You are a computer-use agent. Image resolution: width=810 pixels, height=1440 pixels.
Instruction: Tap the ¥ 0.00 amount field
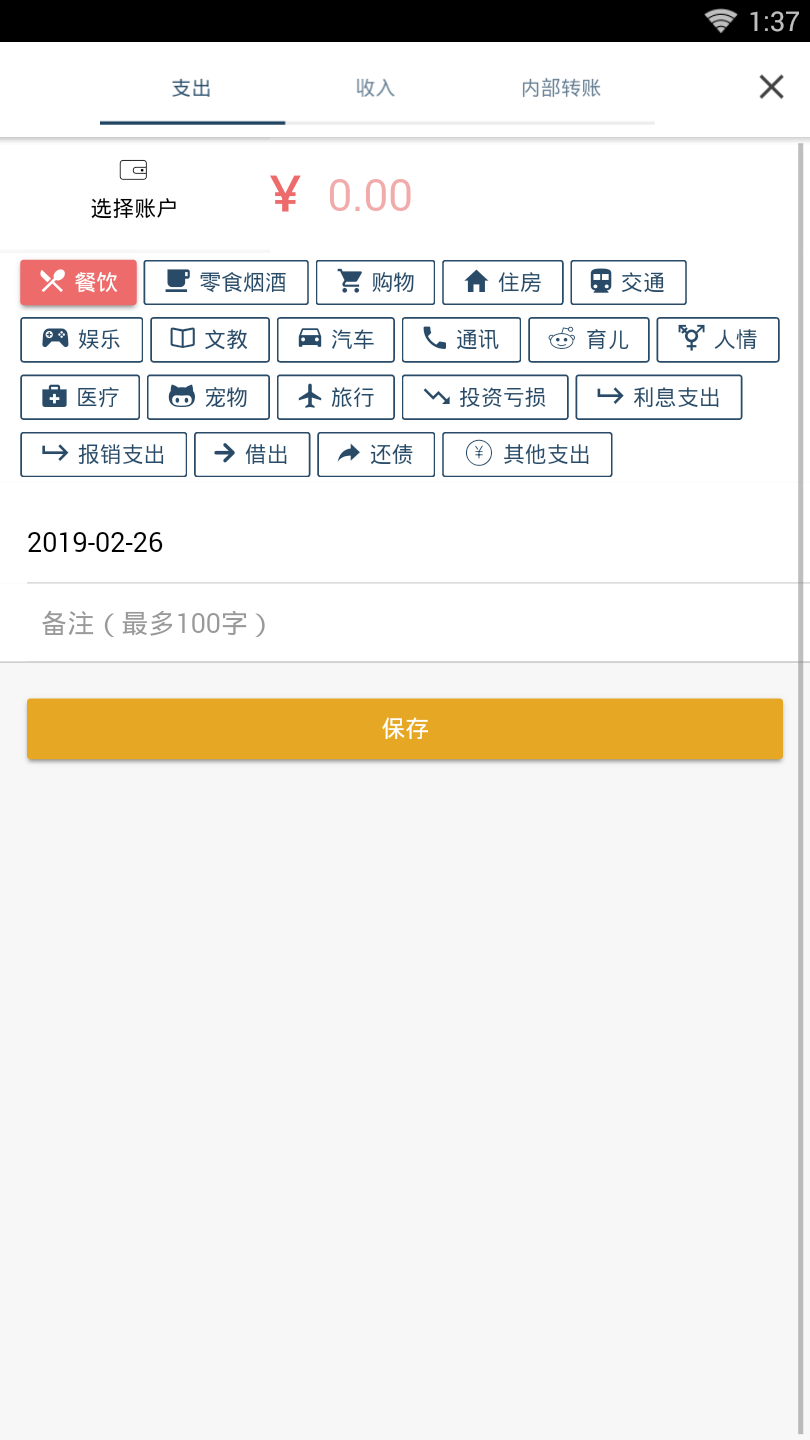369,196
